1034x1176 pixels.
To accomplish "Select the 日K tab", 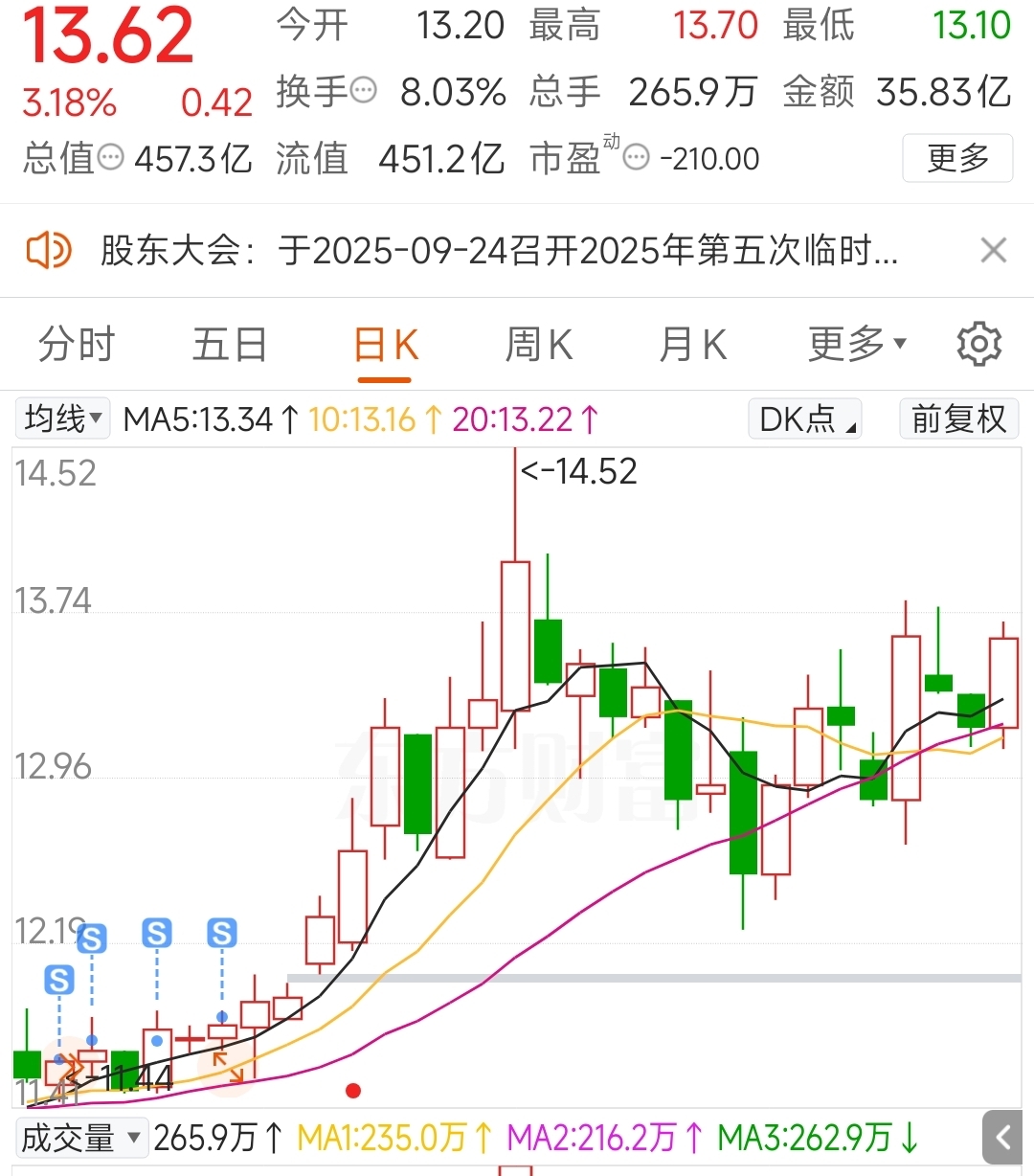I will point(385,345).
